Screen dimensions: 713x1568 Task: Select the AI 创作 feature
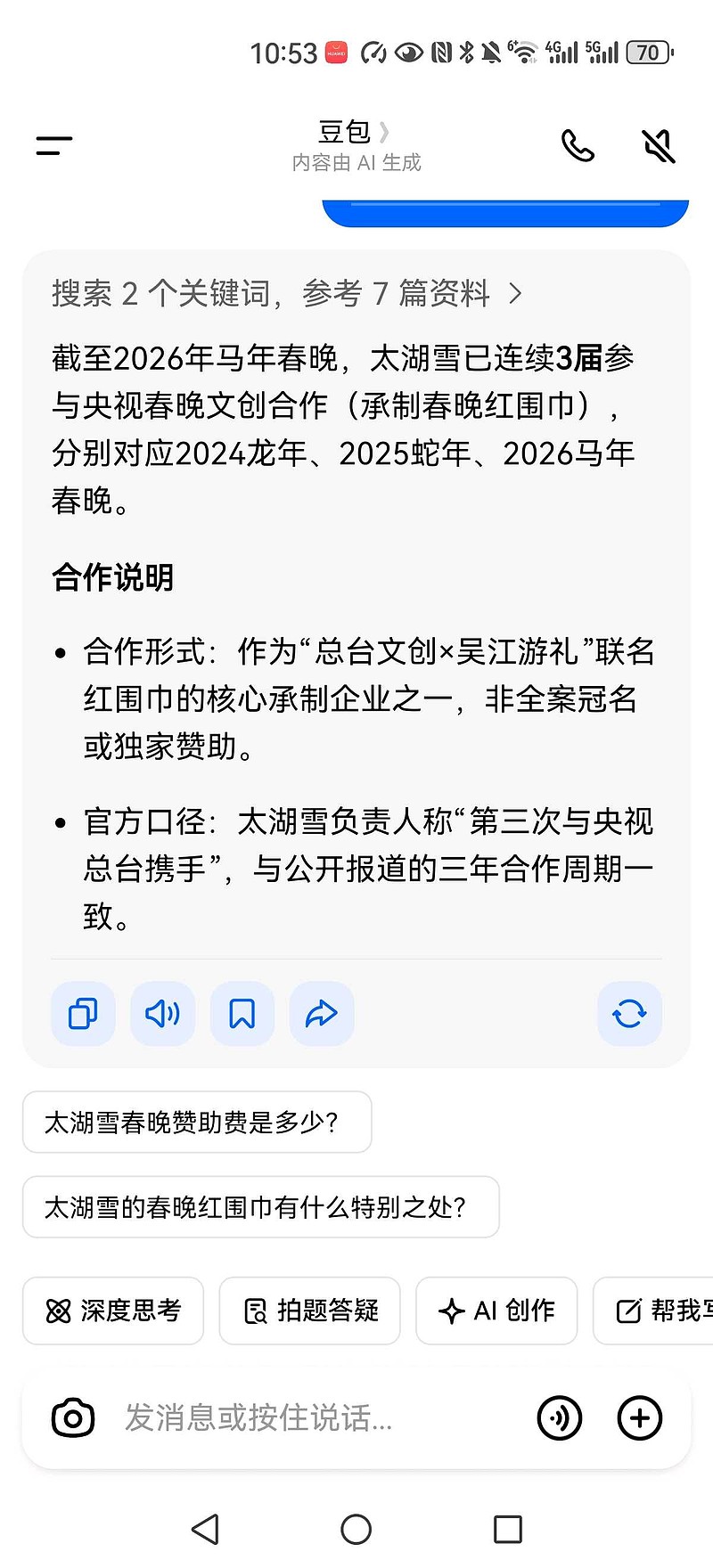click(x=496, y=1311)
